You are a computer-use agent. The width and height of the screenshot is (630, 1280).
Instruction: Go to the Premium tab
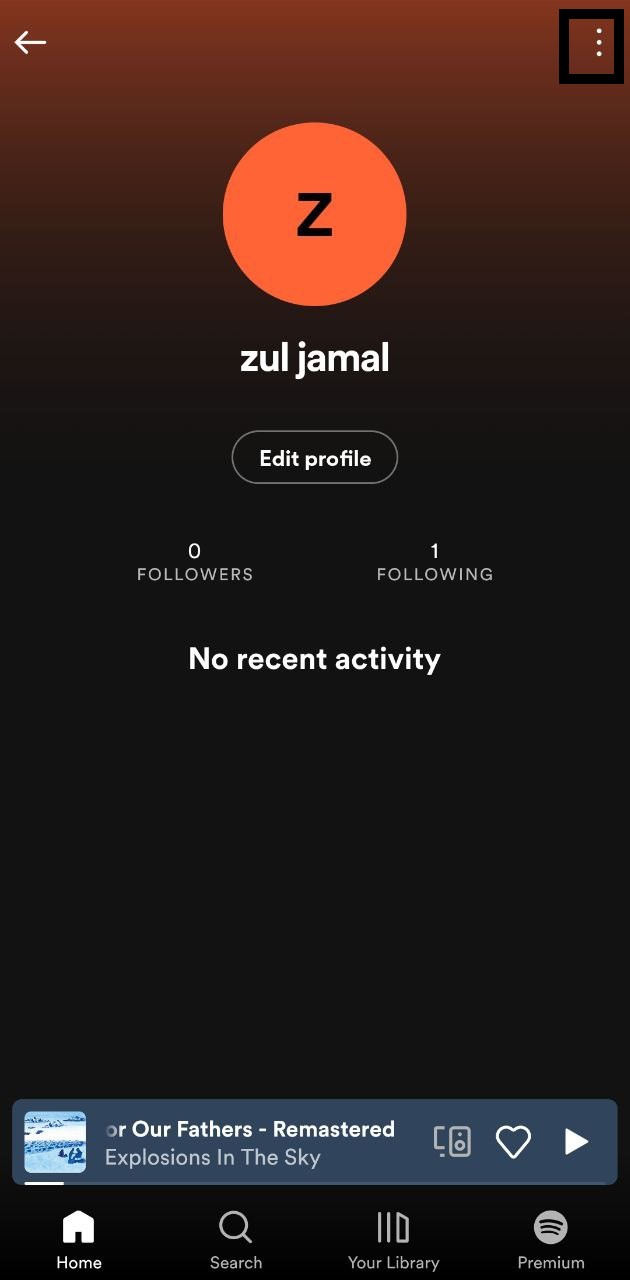point(551,1240)
